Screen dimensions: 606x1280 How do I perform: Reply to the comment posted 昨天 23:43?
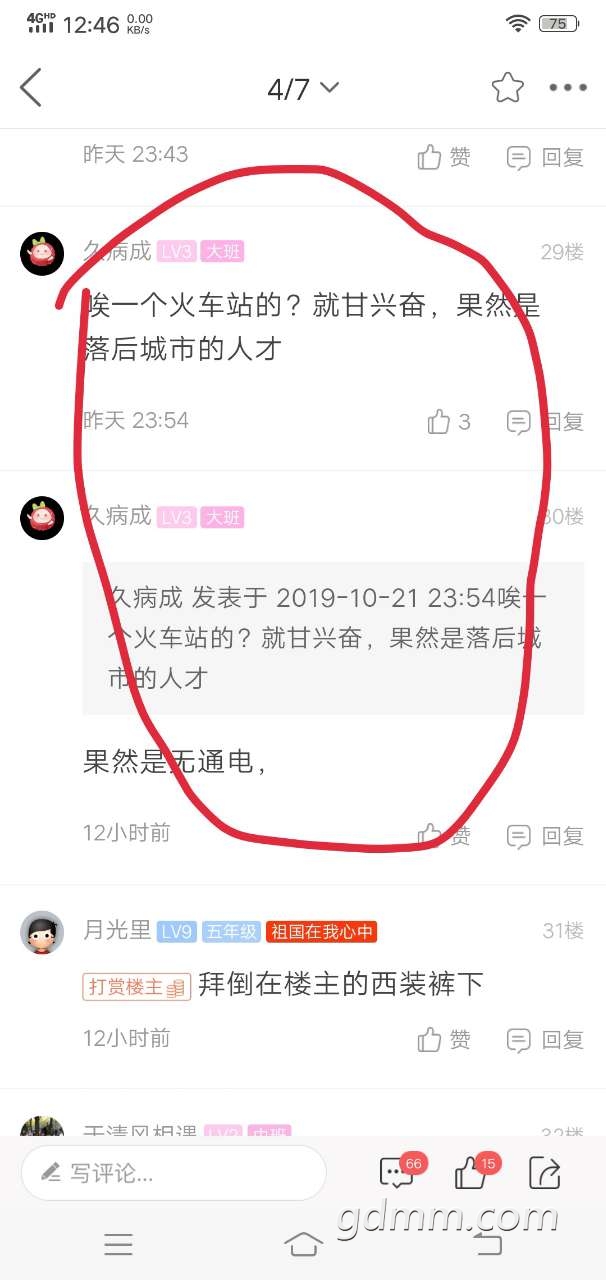tap(545, 157)
